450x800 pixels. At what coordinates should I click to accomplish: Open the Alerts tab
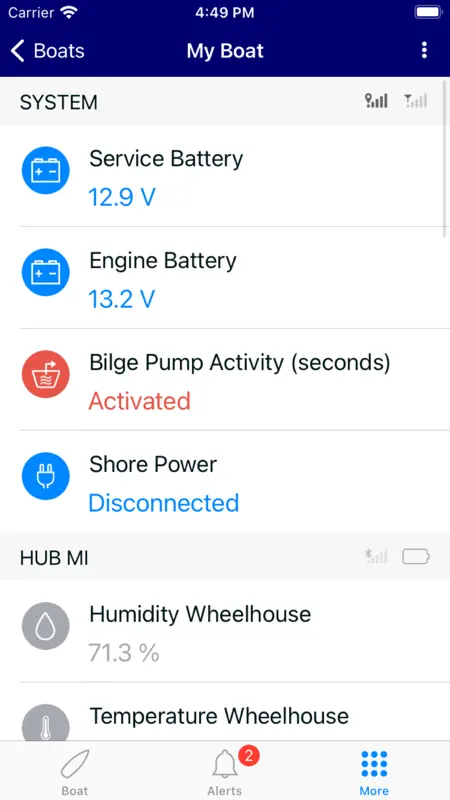pos(225,772)
